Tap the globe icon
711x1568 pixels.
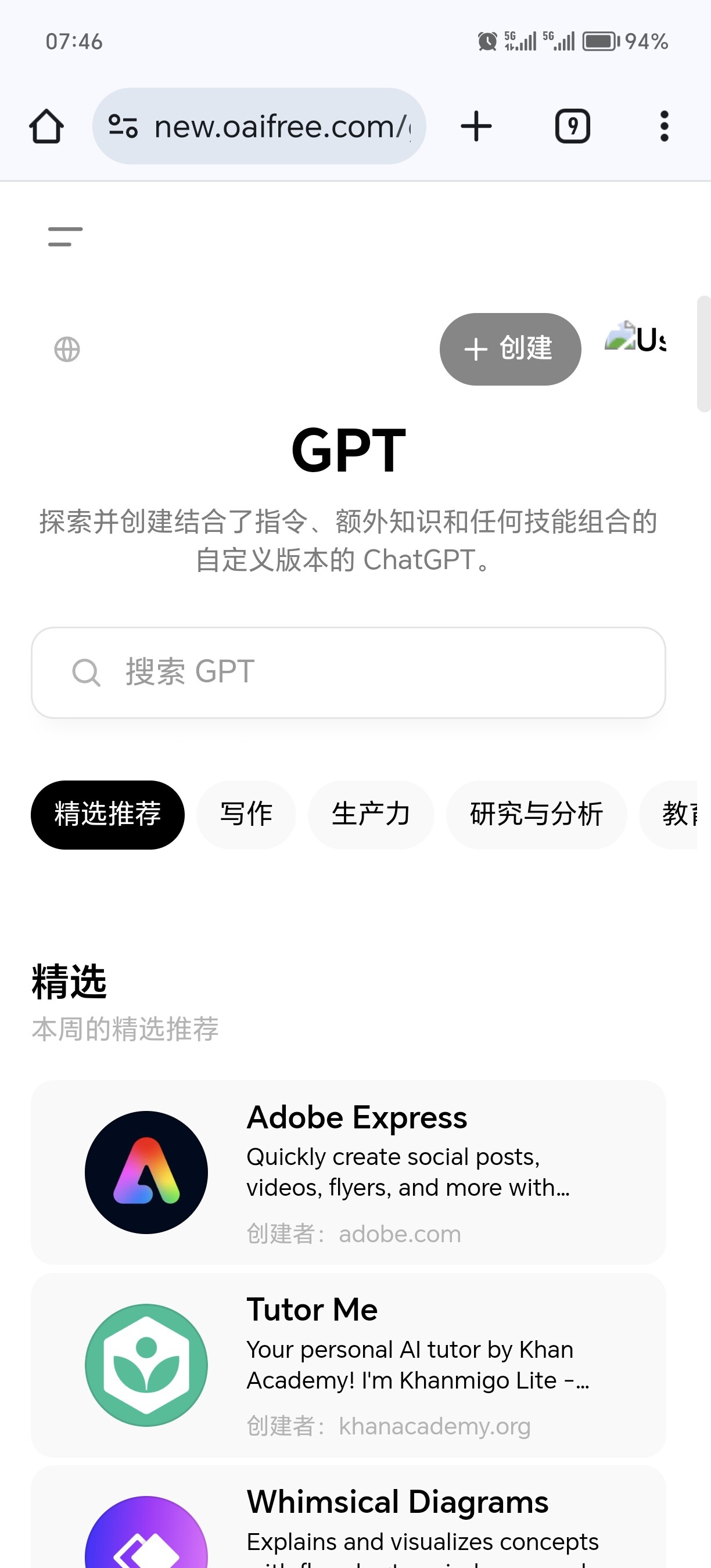[67, 350]
